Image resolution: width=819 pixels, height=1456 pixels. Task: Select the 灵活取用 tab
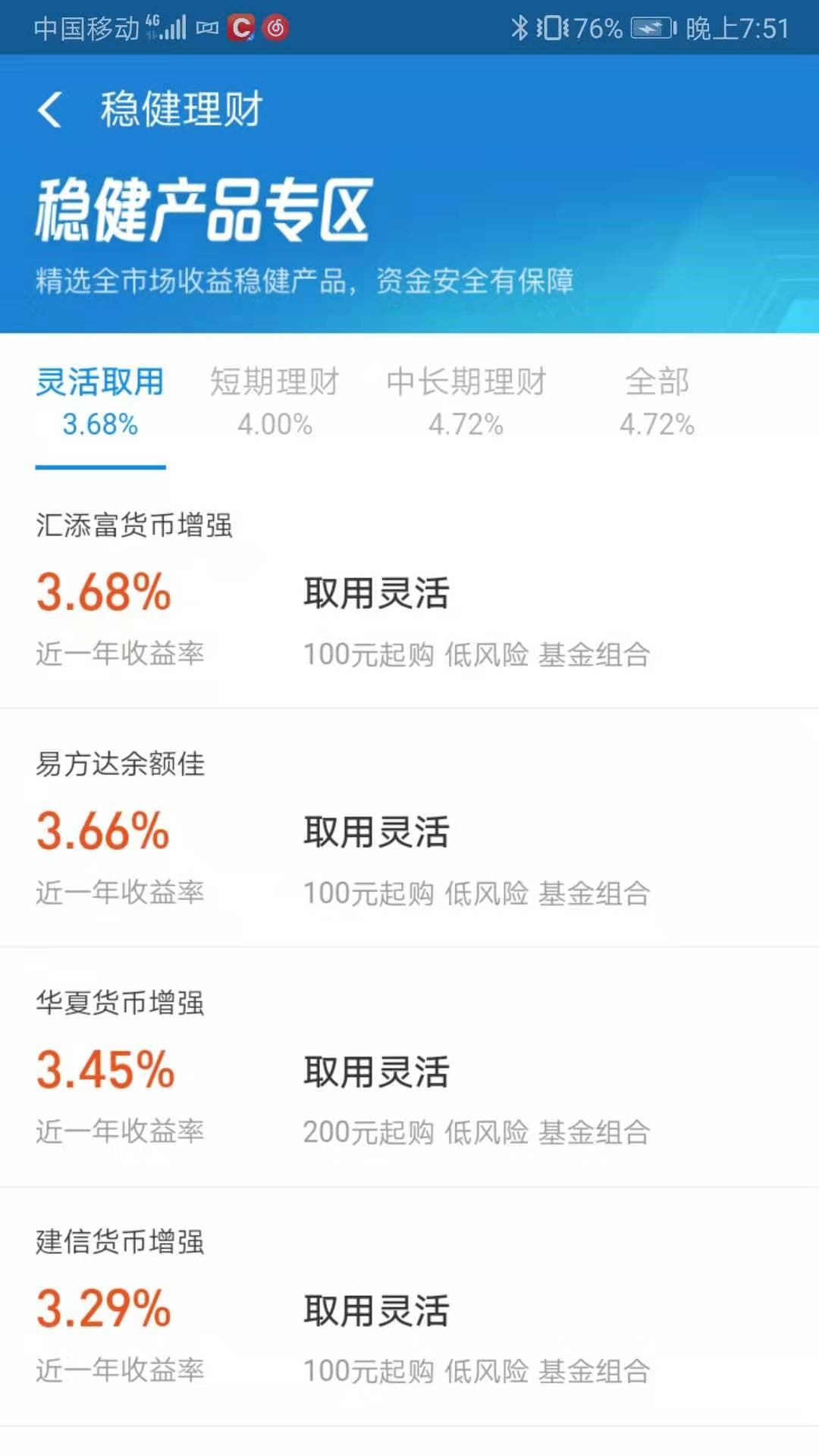tap(100, 401)
